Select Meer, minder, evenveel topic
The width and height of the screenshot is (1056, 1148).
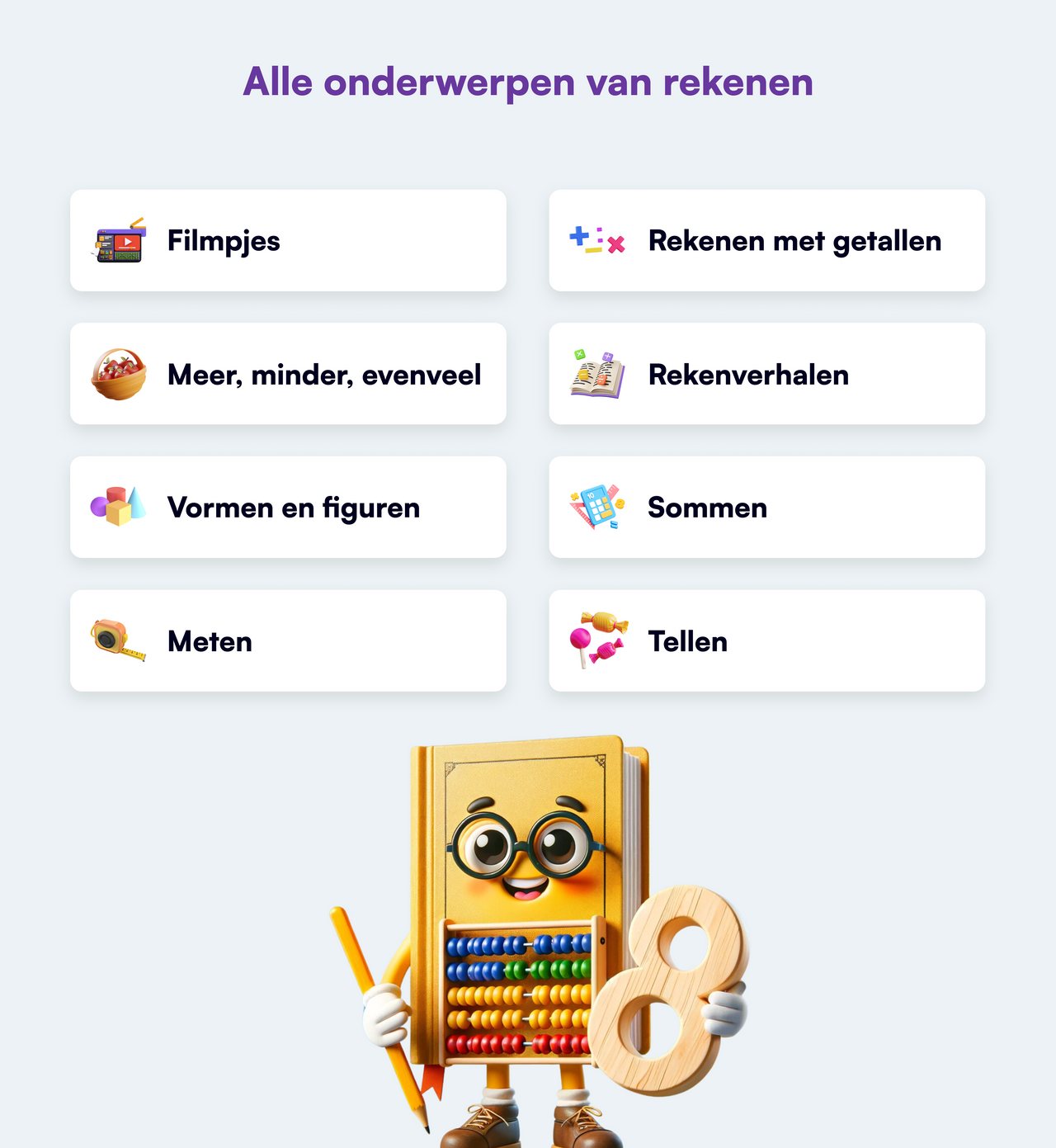[x=288, y=374]
